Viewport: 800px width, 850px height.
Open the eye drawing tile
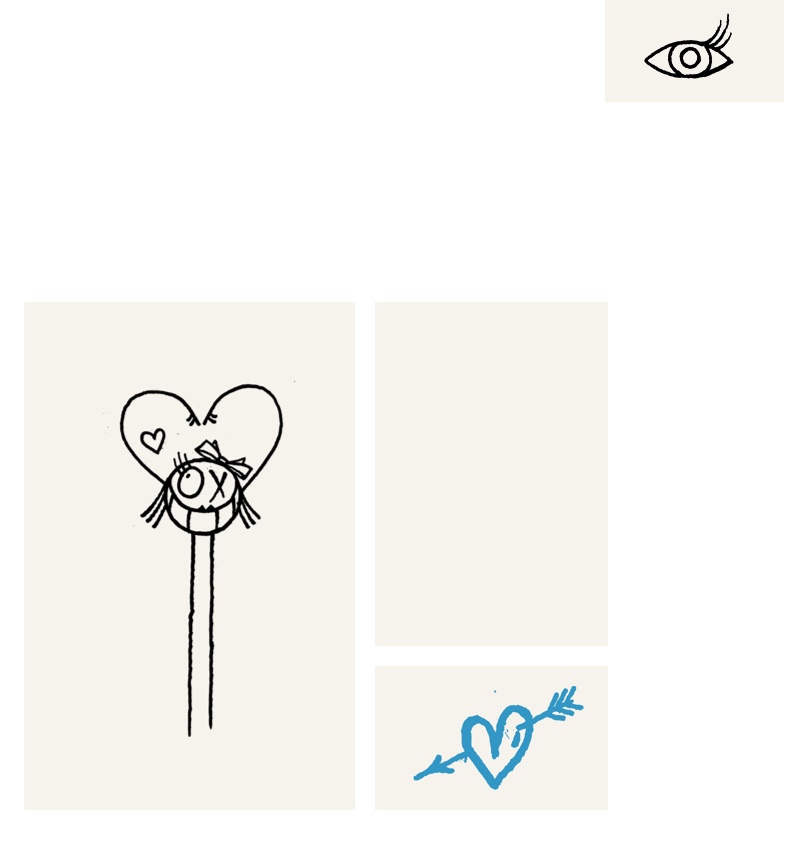[x=693, y=51]
